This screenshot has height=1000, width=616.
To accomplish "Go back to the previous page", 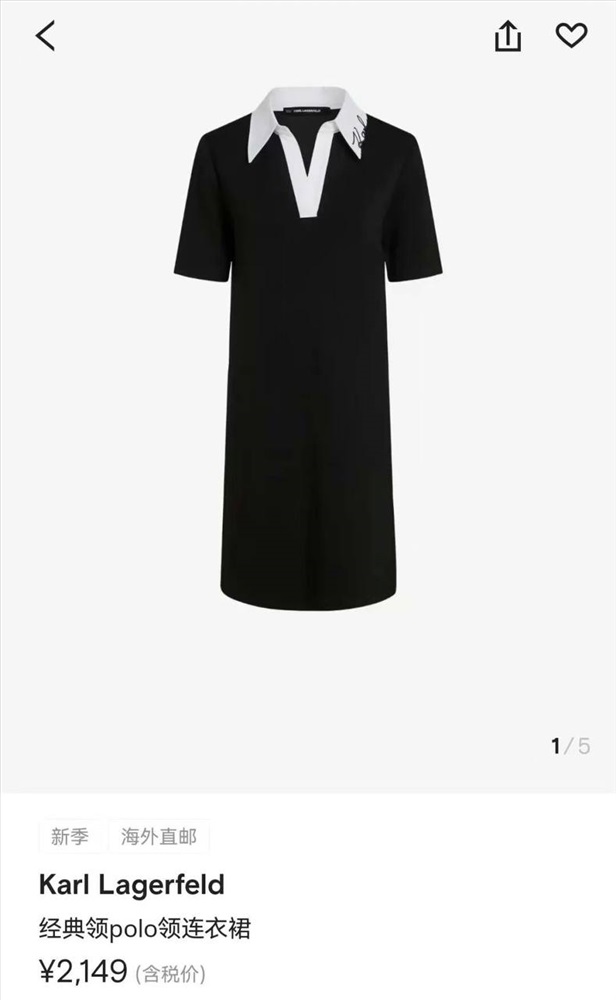I will [46, 37].
